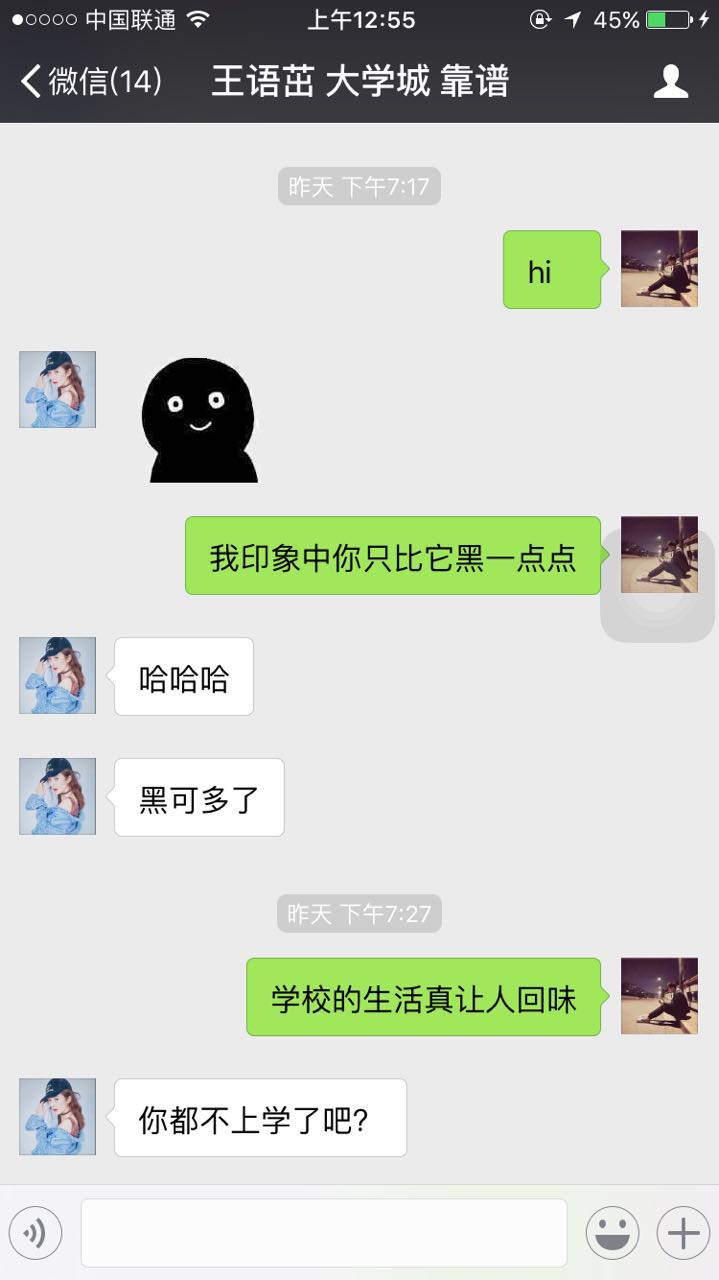This screenshot has width=719, height=1280.
Task: Open the plus attachments menu
Action: [683, 1233]
